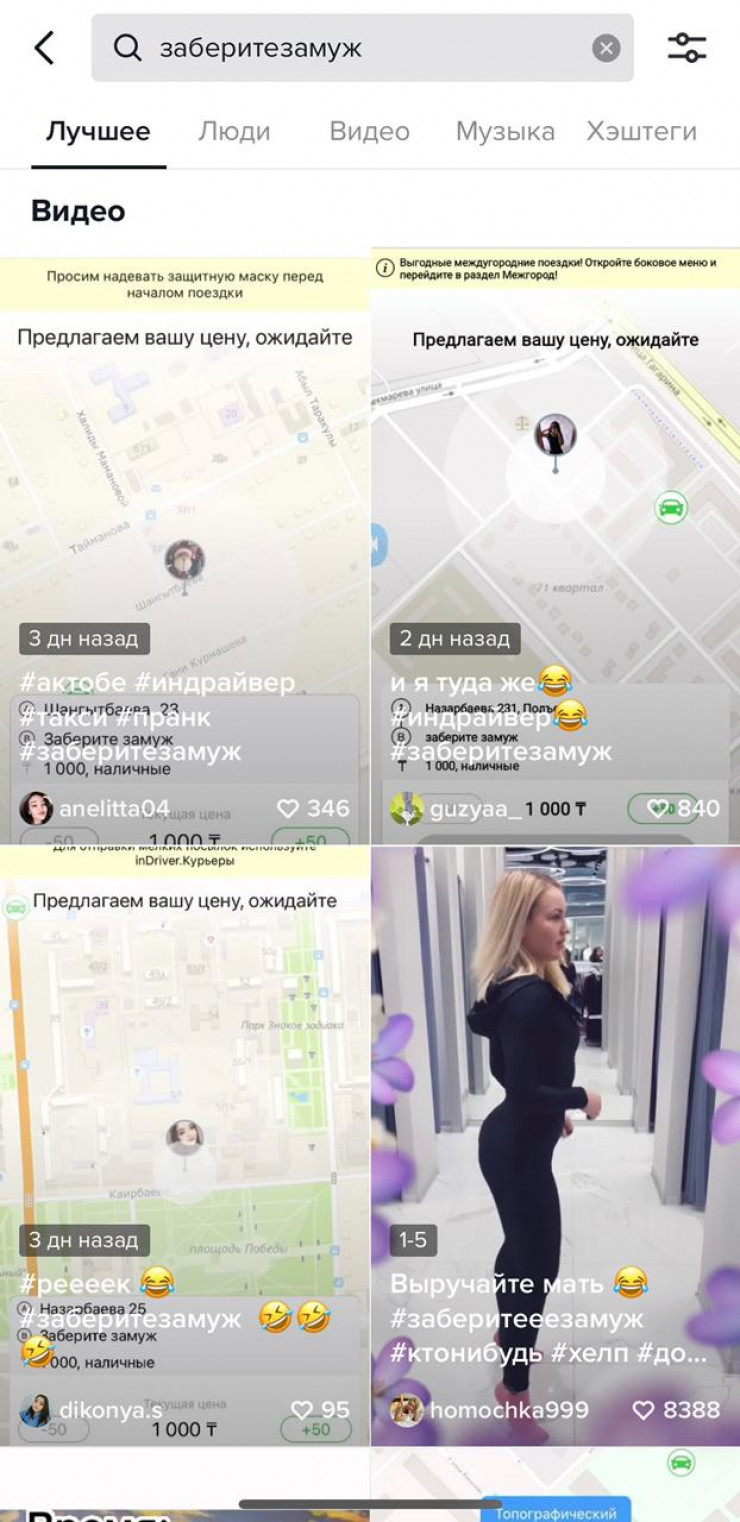Tap the заберитезамуж search field
Image resolution: width=740 pixels, height=1522 pixels.
[x=360, y=48]
